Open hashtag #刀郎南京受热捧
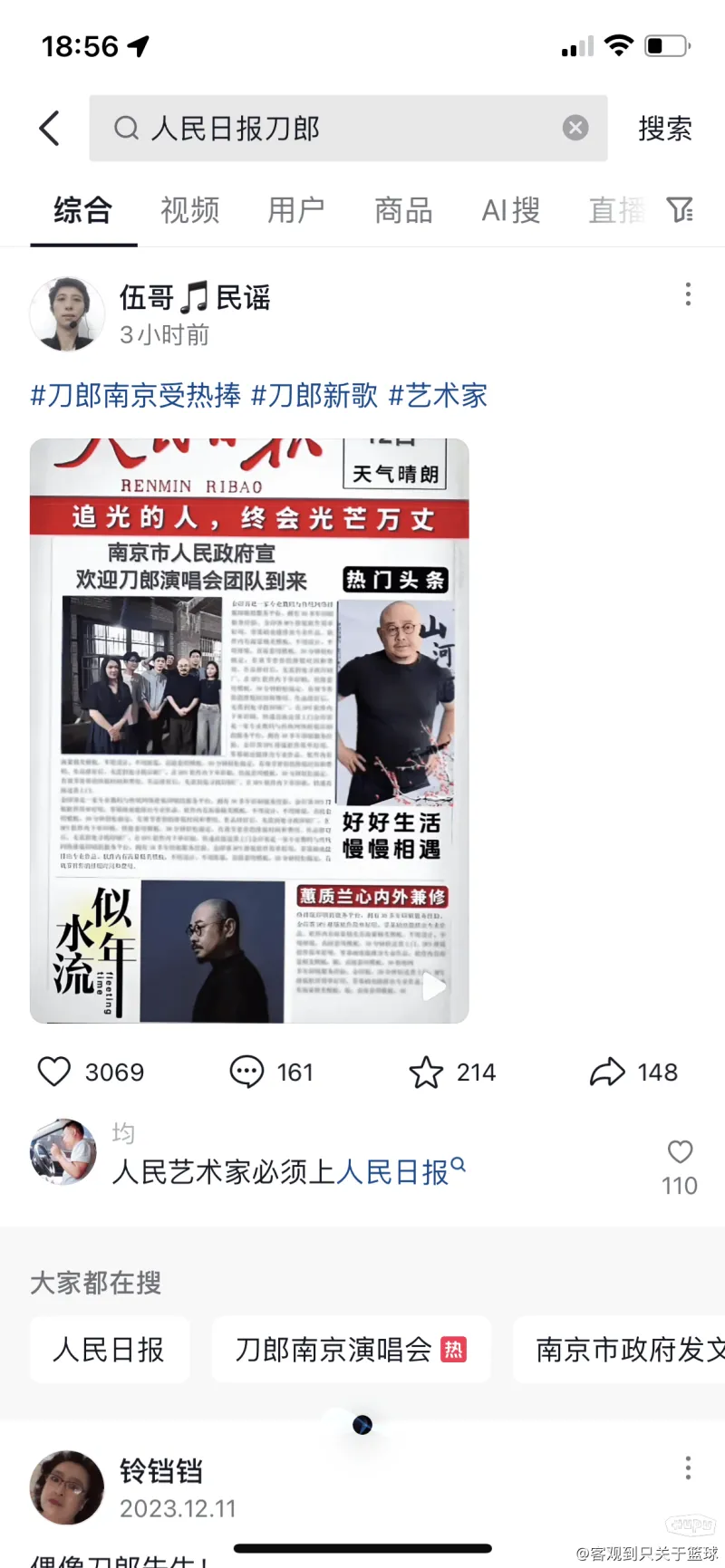The width and height of the screenshot is (725, 1568). tap(136, 395)
